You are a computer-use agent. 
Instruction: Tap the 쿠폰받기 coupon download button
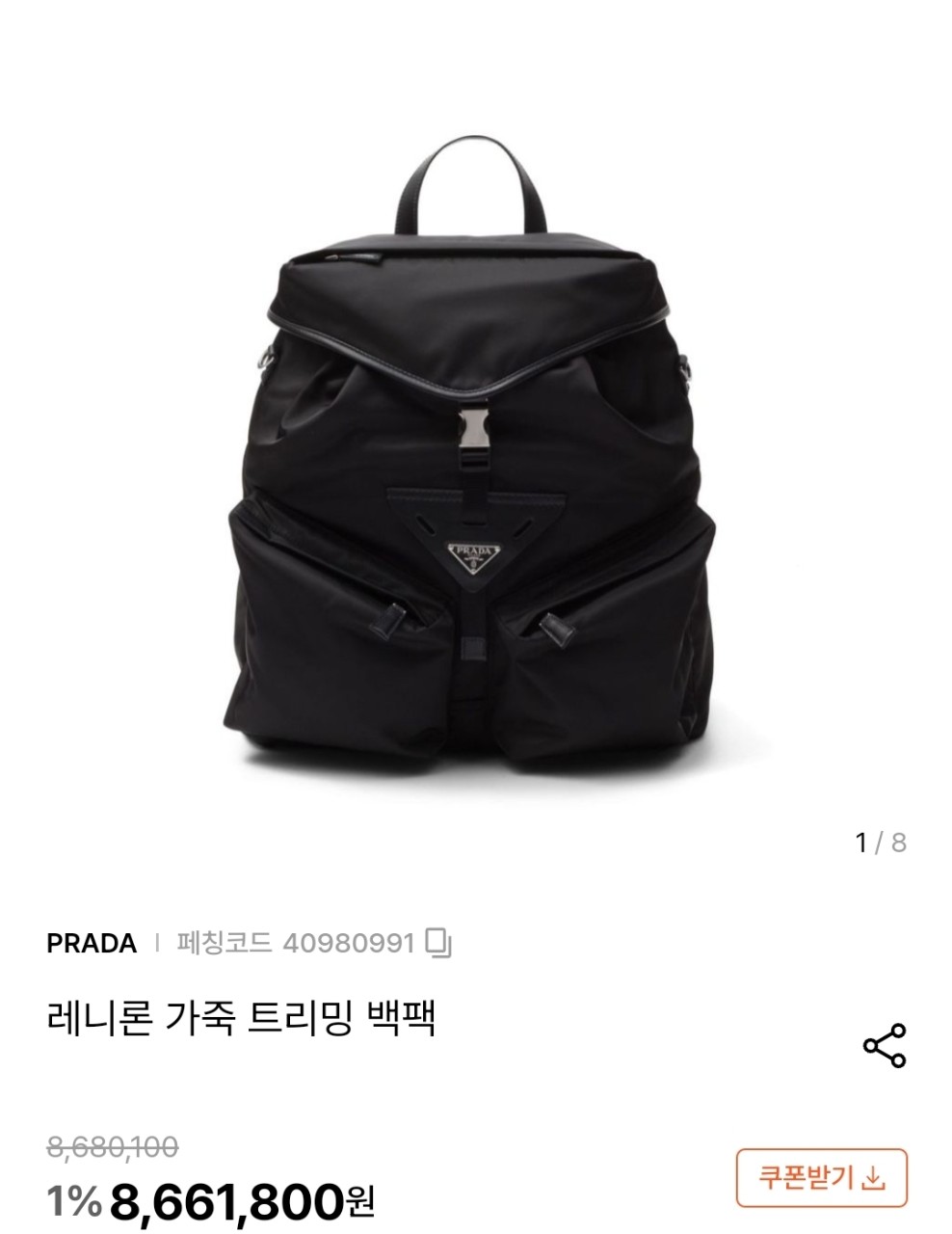pyautogui.click(x=821, y=1178)
